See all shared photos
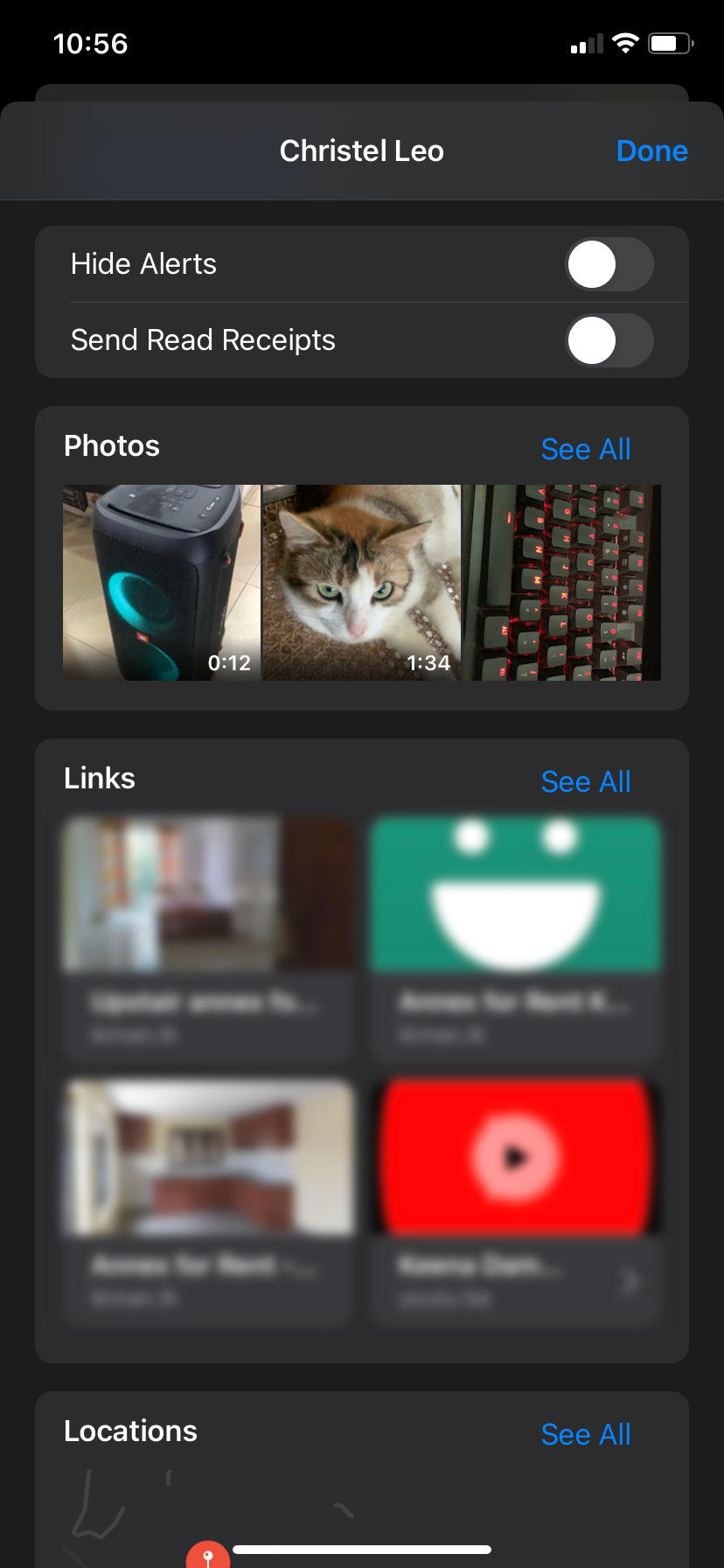 tap(585, 449)
